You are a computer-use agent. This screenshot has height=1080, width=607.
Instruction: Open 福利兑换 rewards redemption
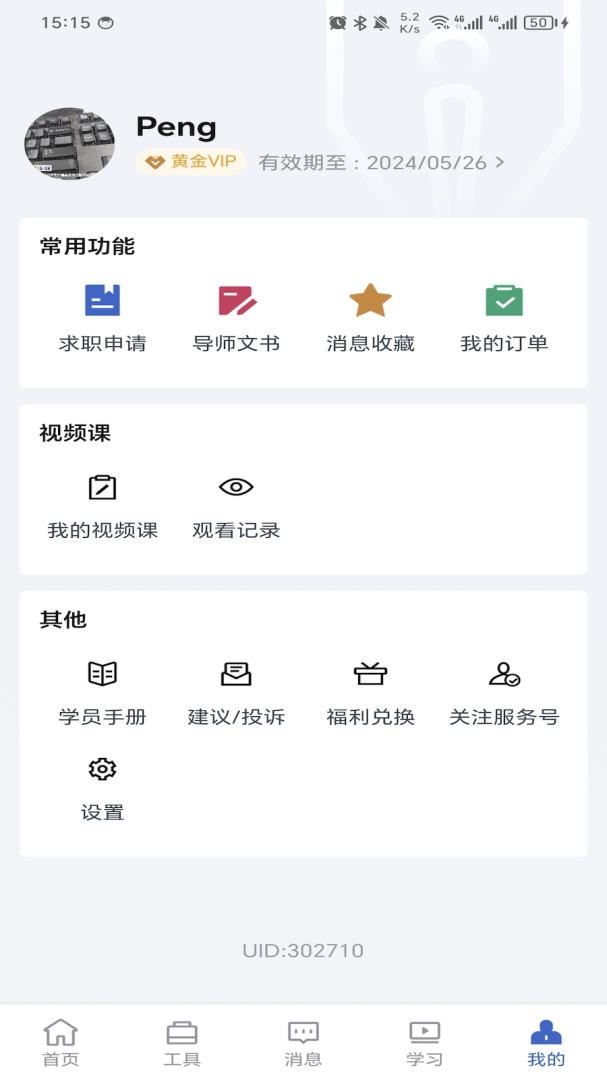(x=370, y=692)
